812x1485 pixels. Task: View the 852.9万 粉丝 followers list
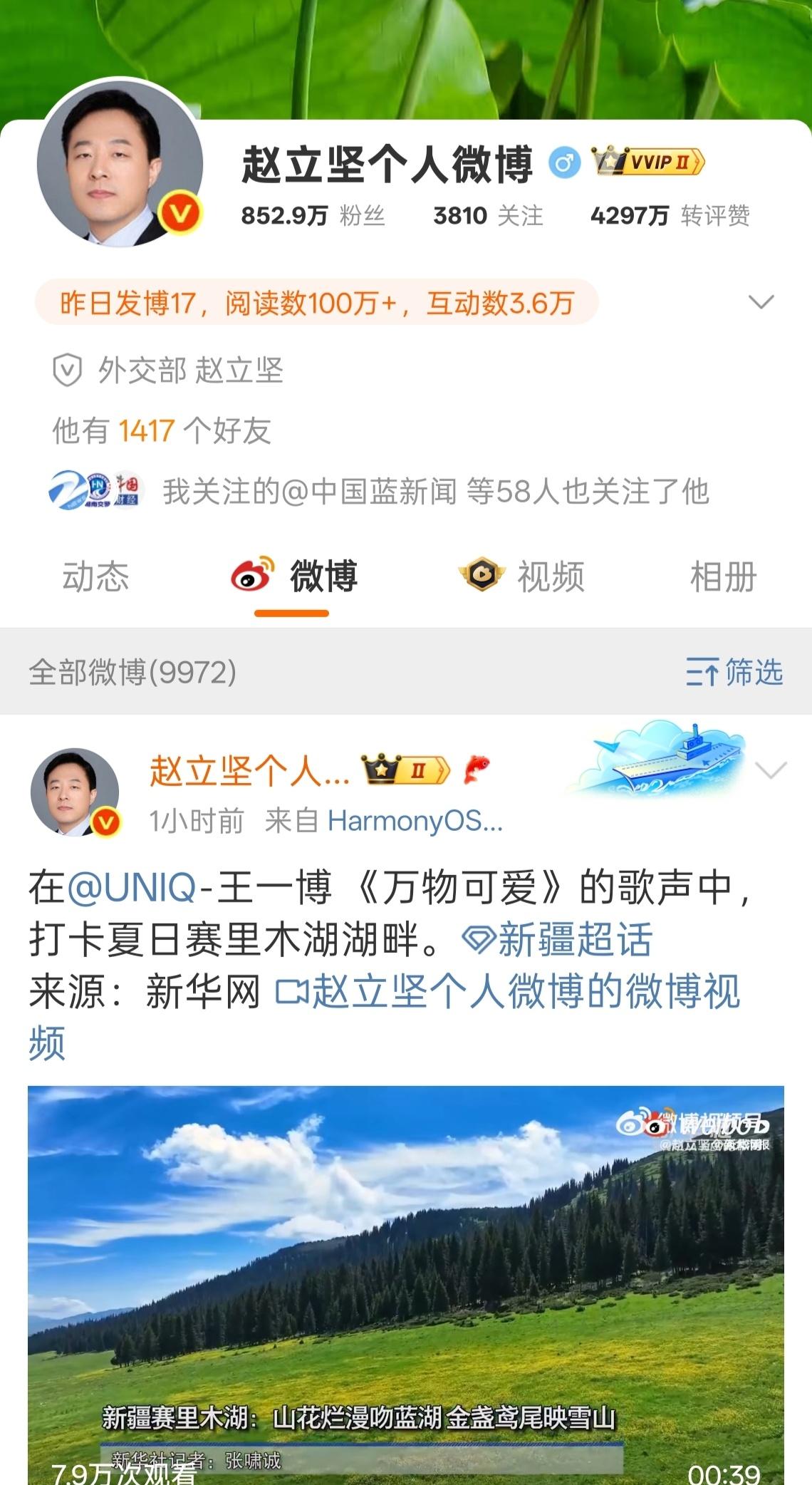pyautogui.click(x=313, y=215)
